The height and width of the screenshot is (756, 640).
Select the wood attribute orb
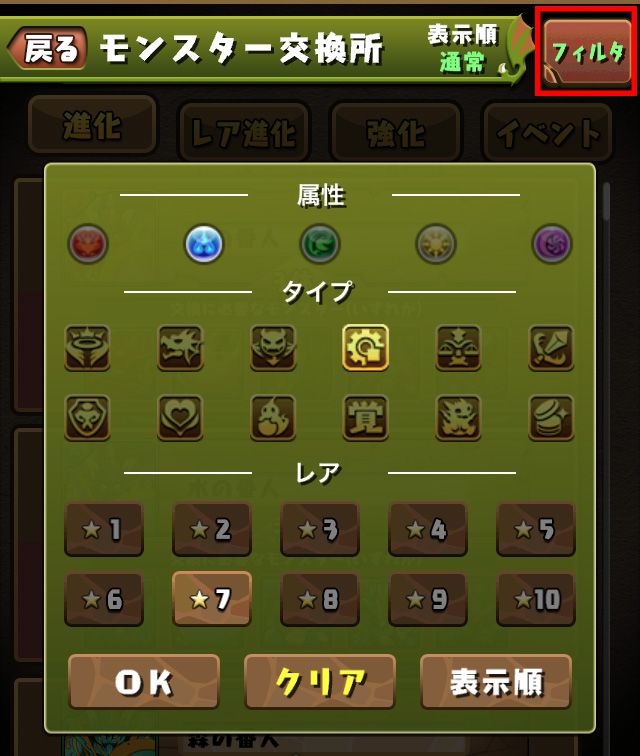tap(320, 243)
